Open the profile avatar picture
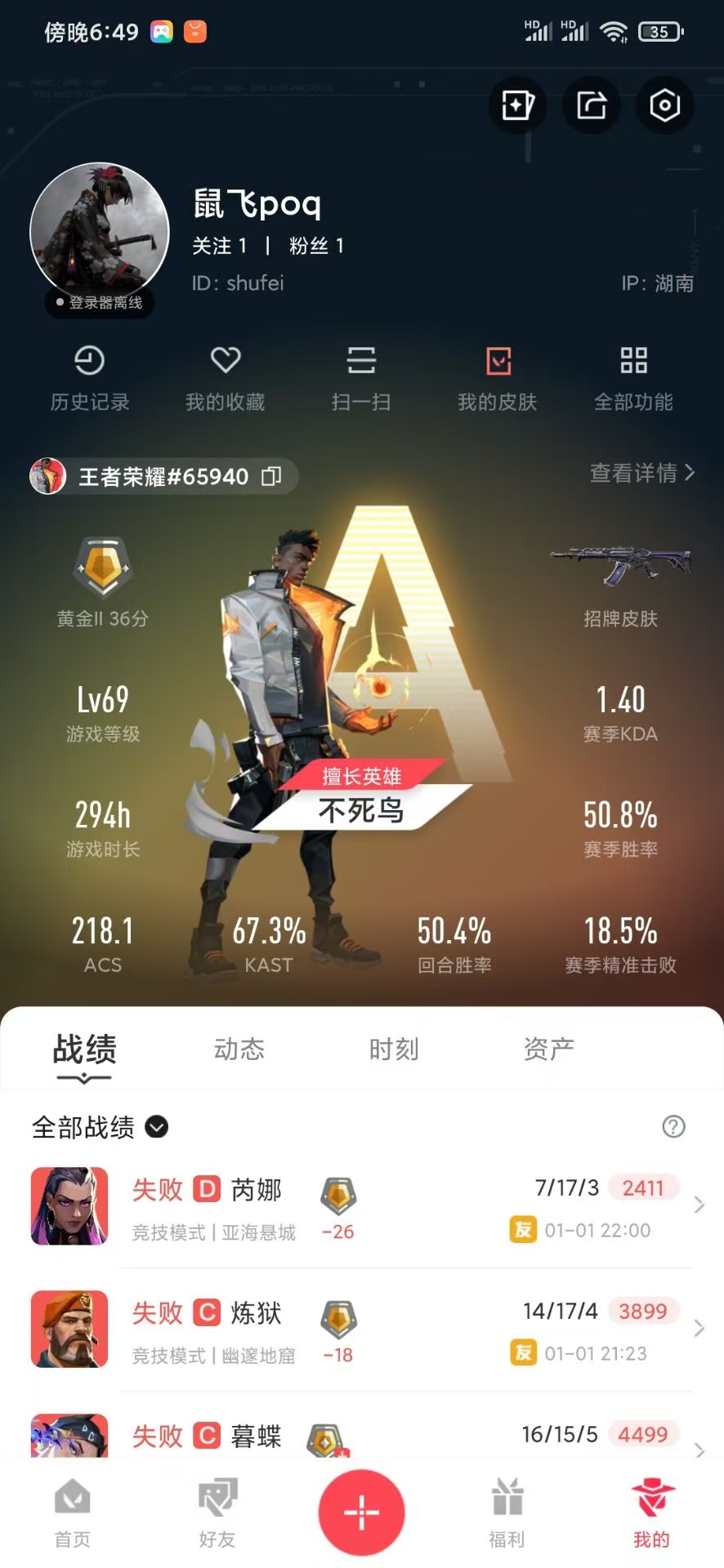Image resolution: width=724 pixels, height=1568 pixels. tap(99, 232)
